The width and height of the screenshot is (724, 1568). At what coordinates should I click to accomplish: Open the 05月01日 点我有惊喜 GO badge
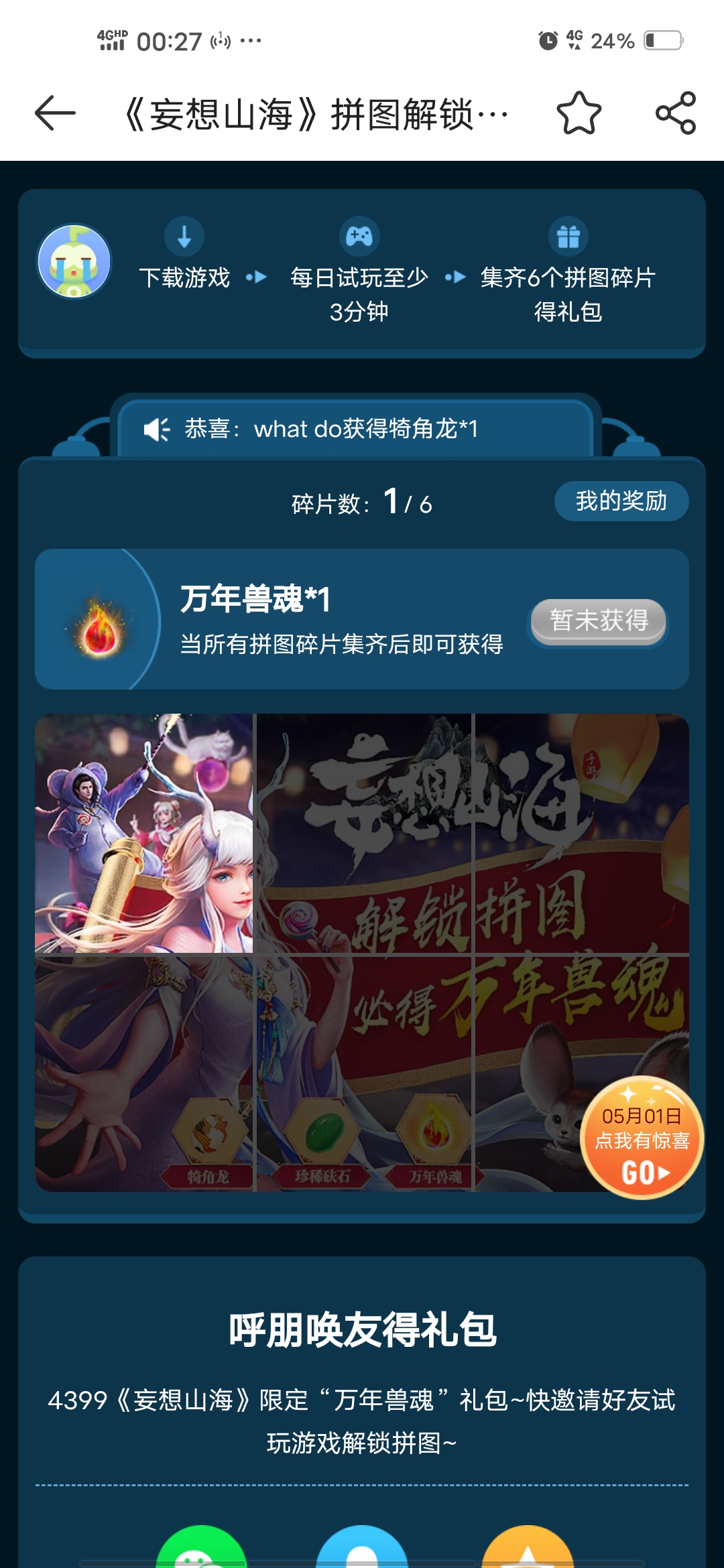point(642,1137)
